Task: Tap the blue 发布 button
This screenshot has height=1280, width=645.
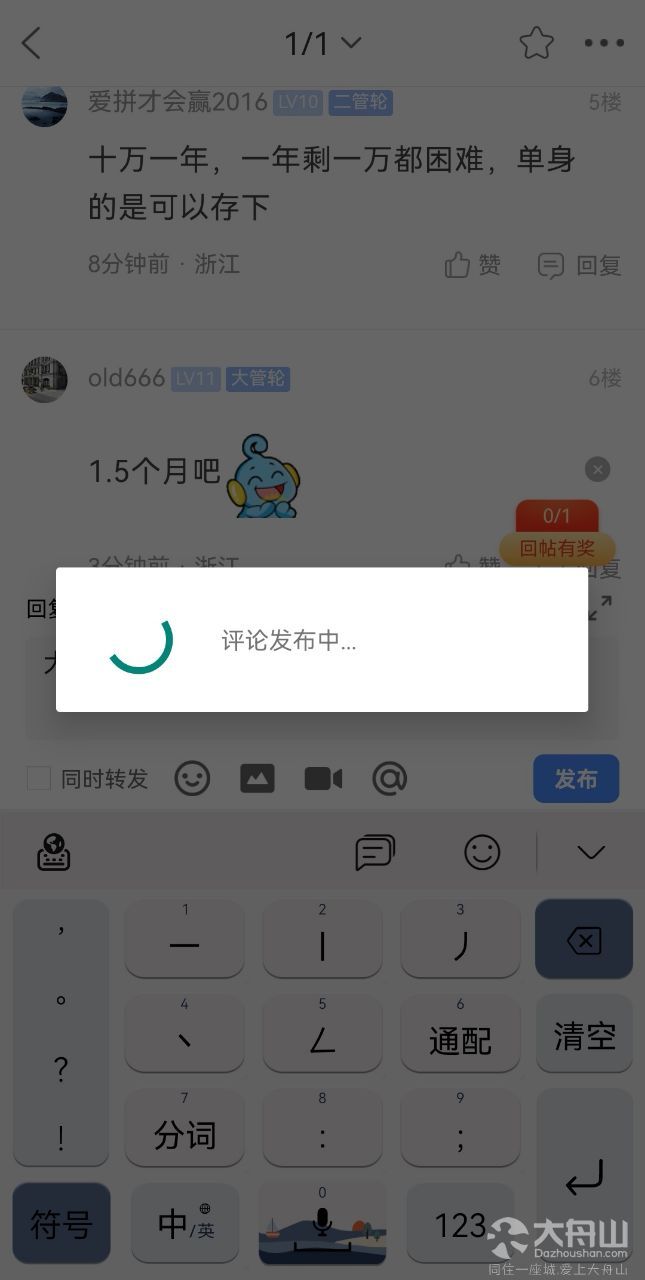Action: [x=576, y=778]
